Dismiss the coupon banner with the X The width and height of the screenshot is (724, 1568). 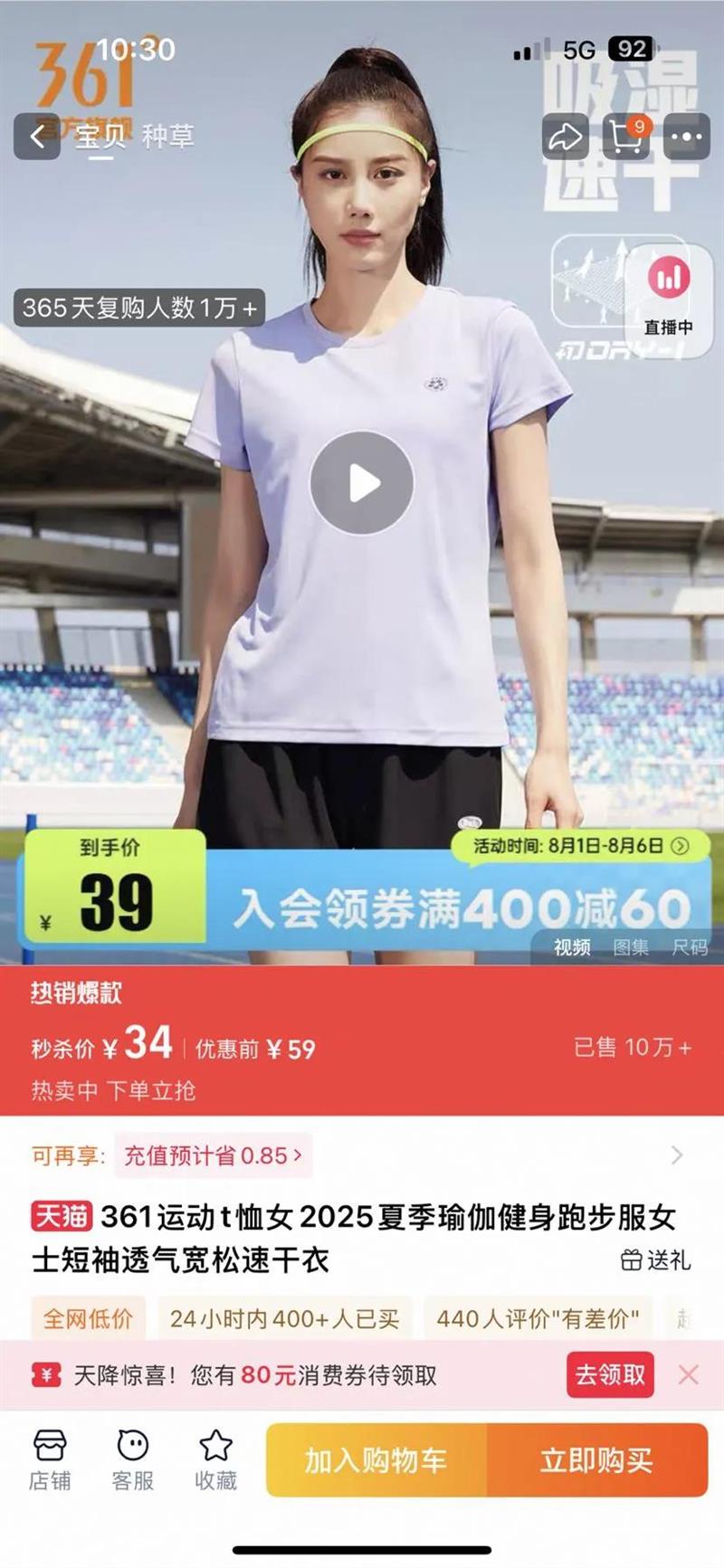[x=690, y=1375]
